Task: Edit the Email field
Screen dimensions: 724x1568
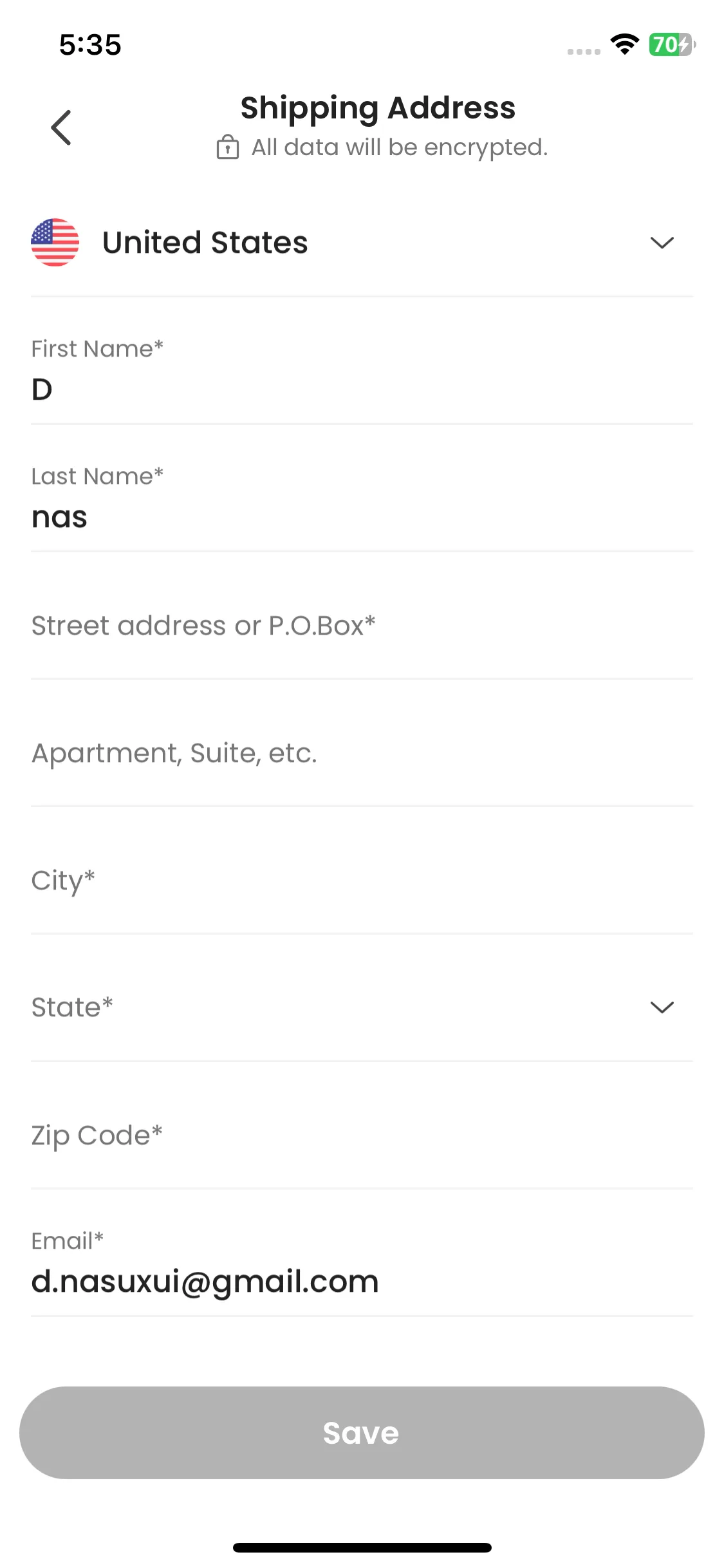Action: coord(362,1281)
